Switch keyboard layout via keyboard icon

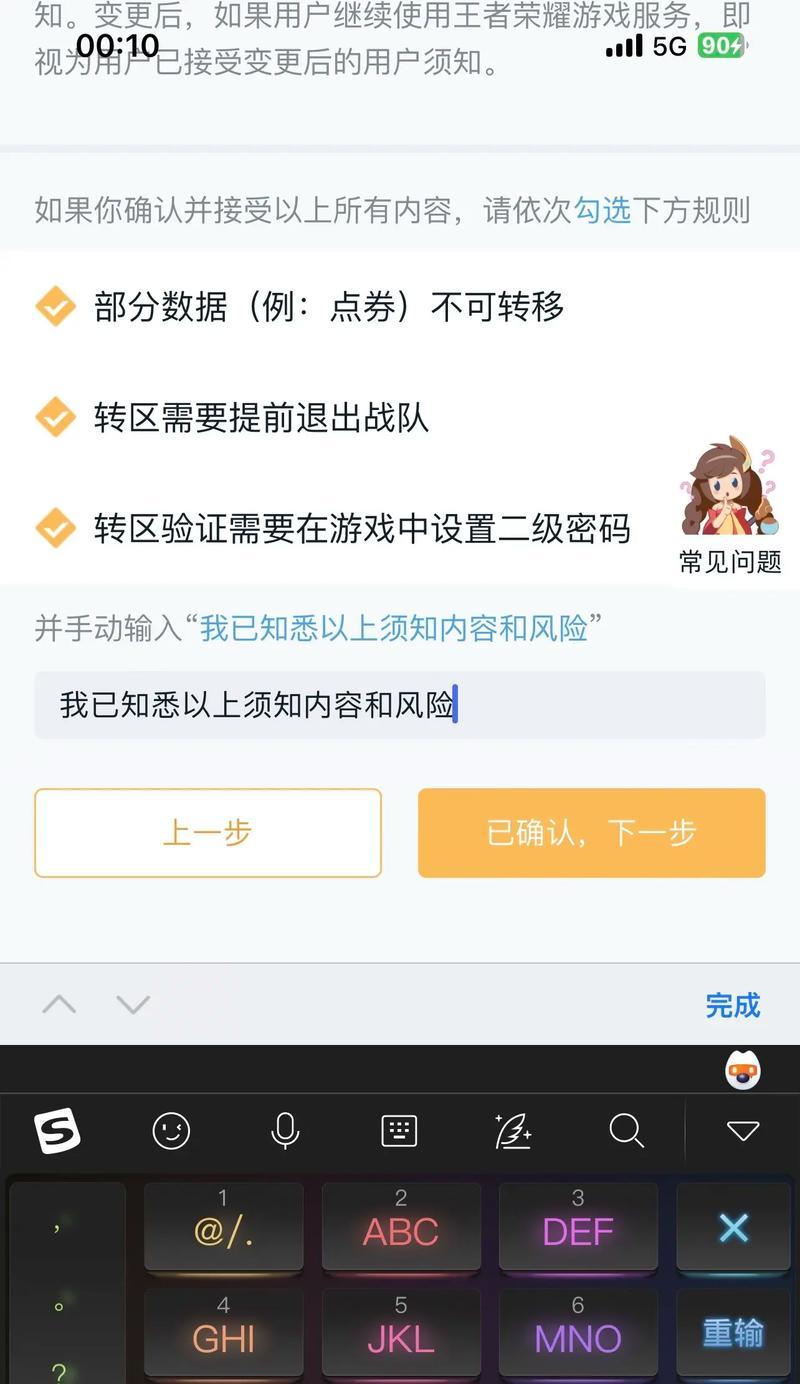point(399,1131)
